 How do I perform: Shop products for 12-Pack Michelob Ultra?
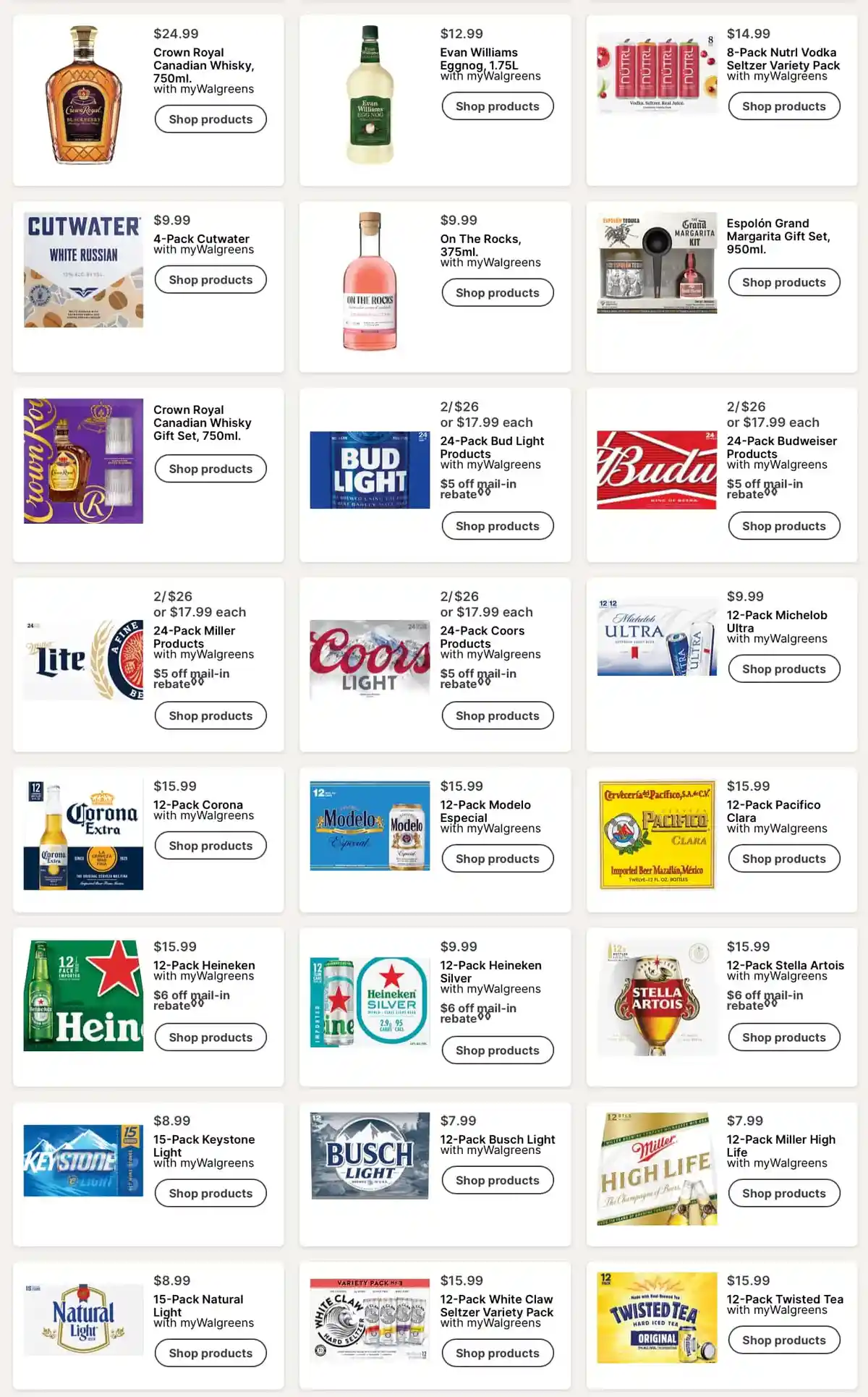[783, 669]
